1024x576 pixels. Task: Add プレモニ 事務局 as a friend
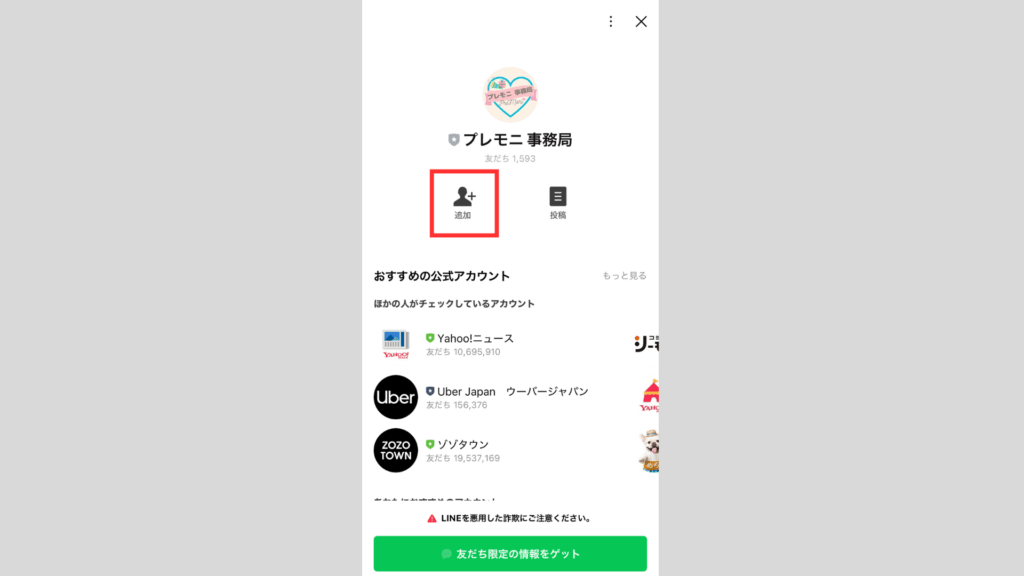(464, 203)
